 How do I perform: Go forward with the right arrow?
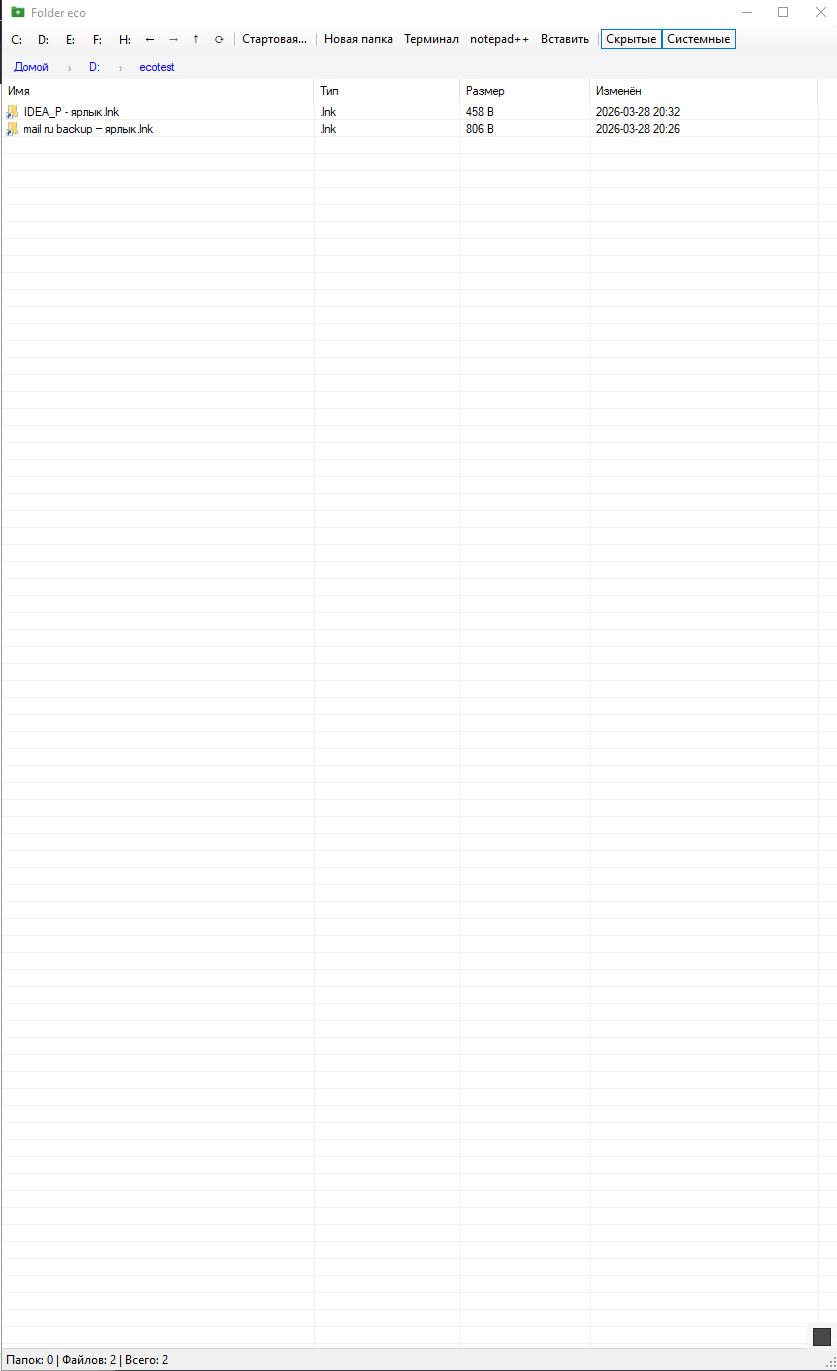click(173, 40)
